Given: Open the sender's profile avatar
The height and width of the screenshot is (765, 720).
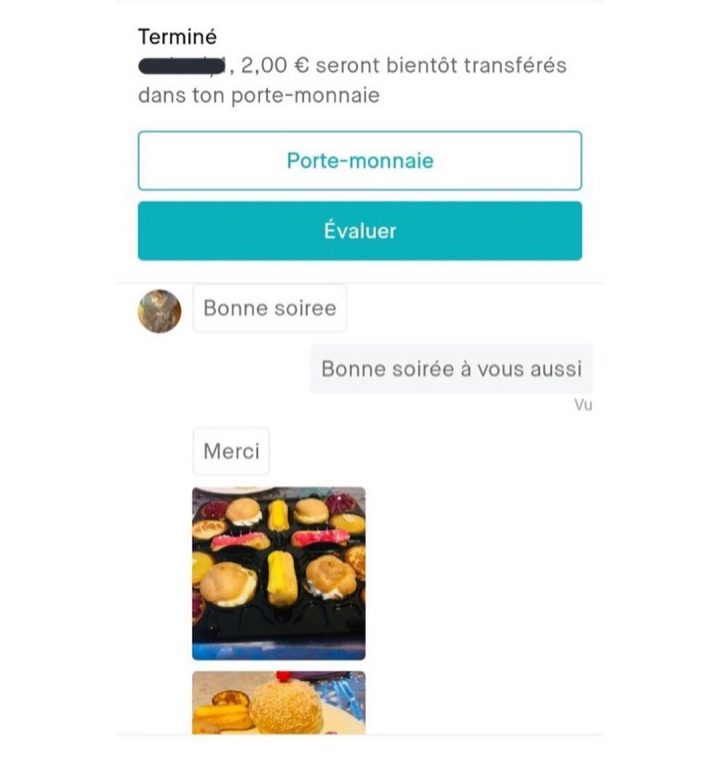Looking at the screenshot, I should pyautogui.click(x=159, y=311).
